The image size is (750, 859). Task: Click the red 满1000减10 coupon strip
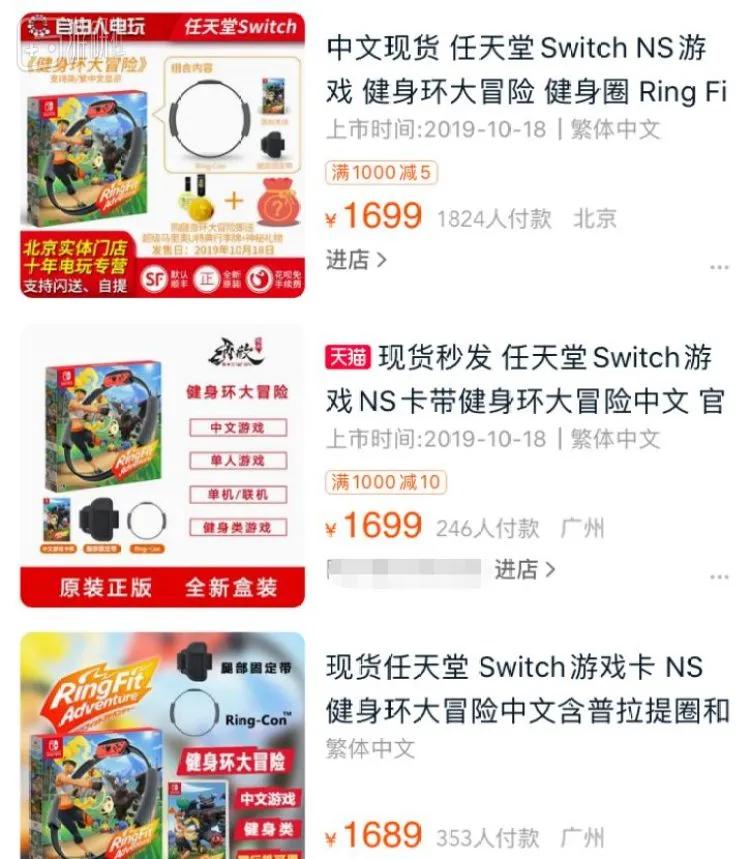385,482
